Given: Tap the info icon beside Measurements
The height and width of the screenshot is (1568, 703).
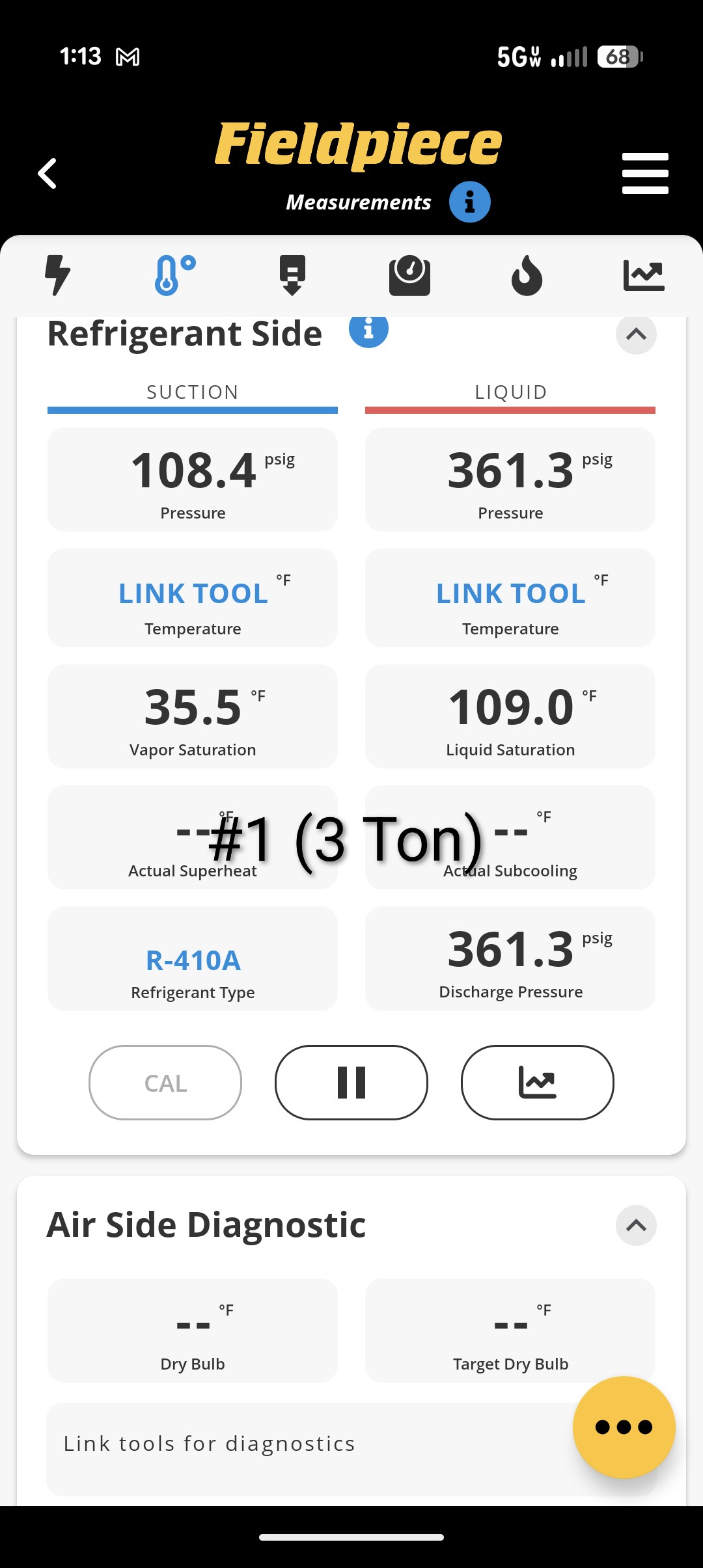Looking at the screenshot, I should click(470, 202).
